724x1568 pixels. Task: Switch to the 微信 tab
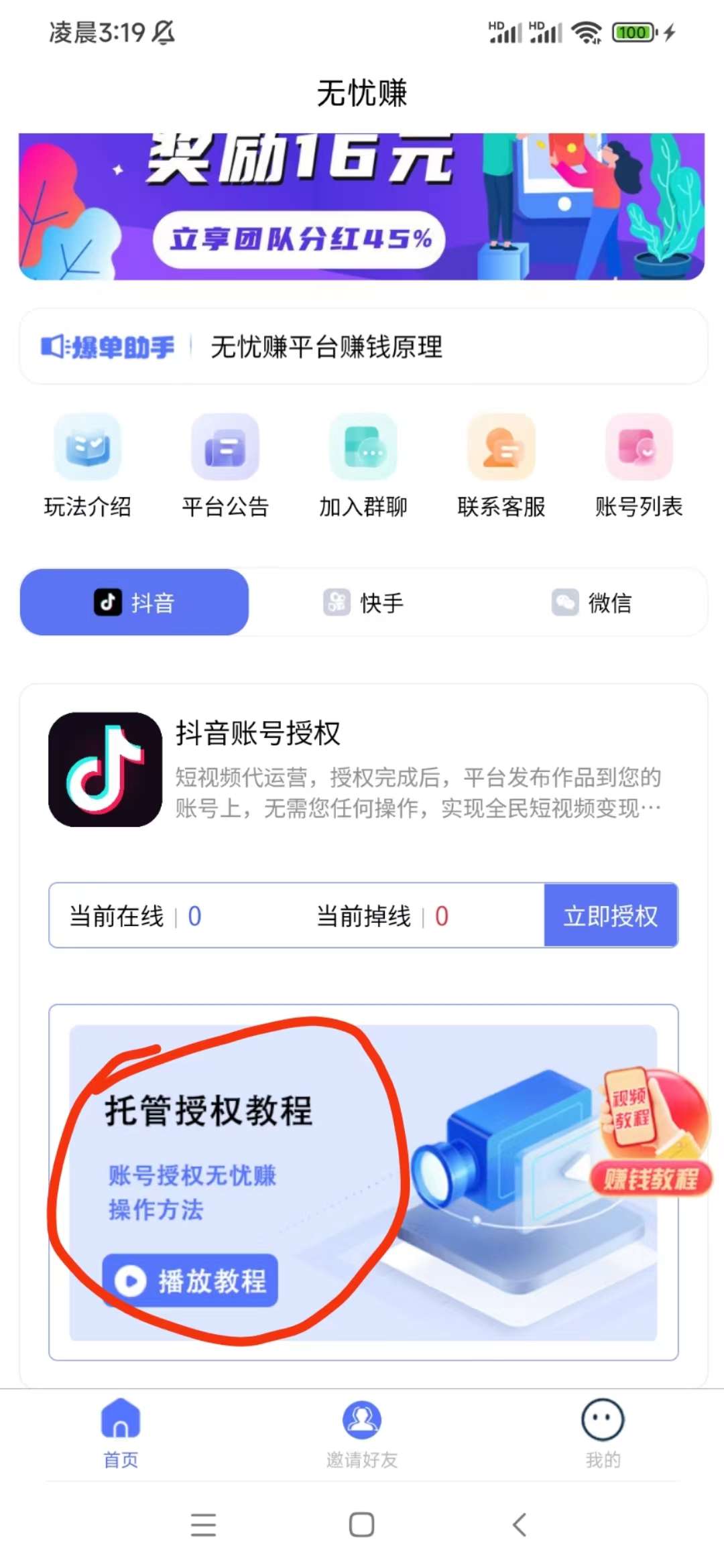[592, 602]
